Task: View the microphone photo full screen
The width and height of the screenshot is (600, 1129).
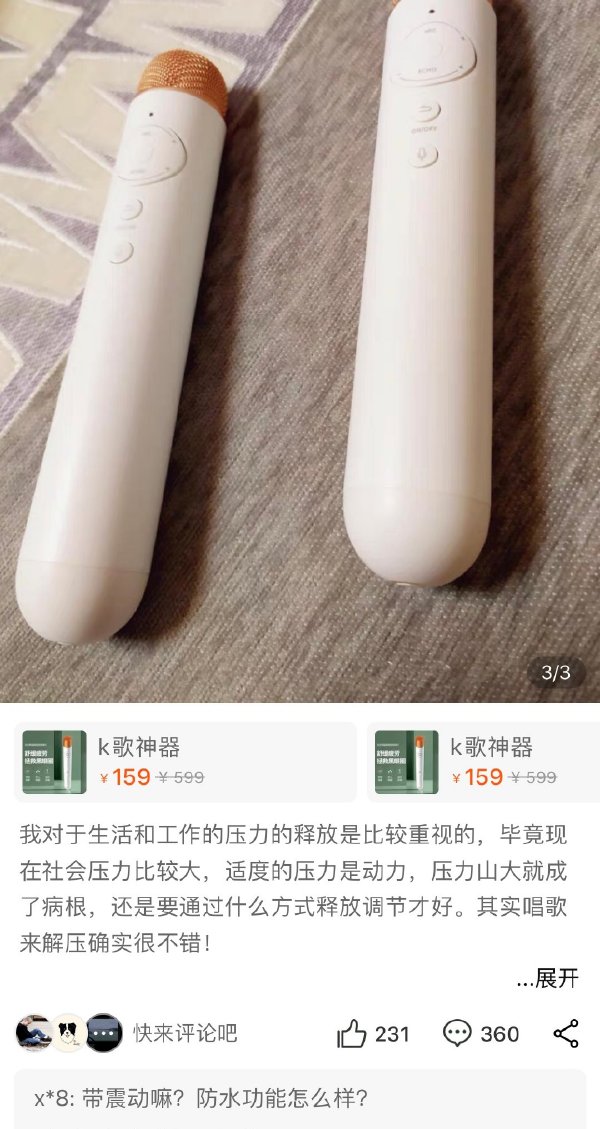Action: [x=300, y=350]
